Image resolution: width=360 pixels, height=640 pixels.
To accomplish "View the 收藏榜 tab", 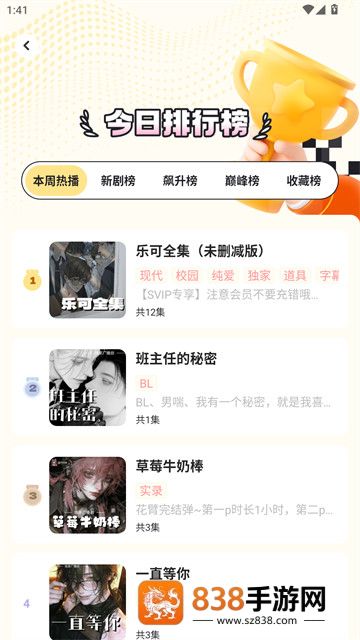I will click(x=304, y=181).
